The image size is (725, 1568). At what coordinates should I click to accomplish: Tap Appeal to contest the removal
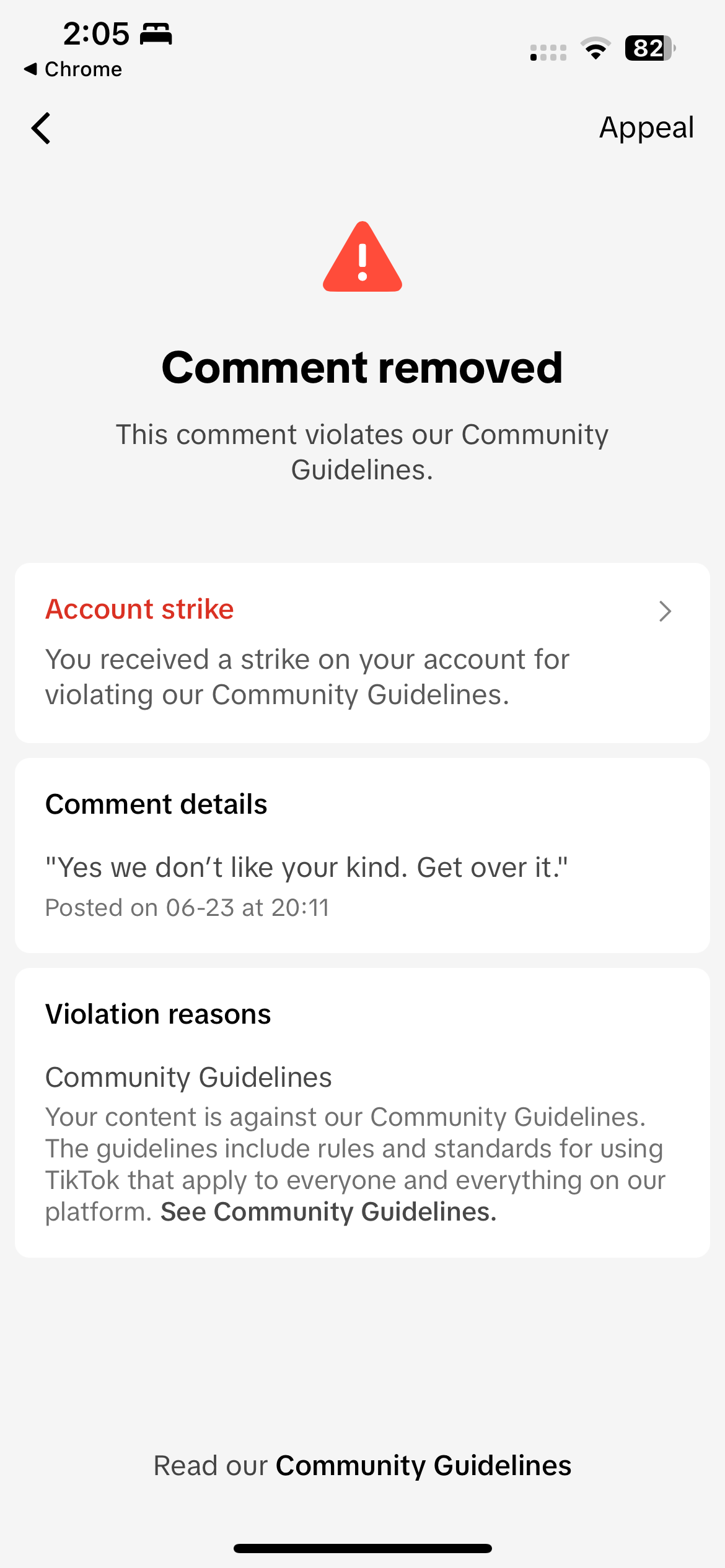coord(646,128)
